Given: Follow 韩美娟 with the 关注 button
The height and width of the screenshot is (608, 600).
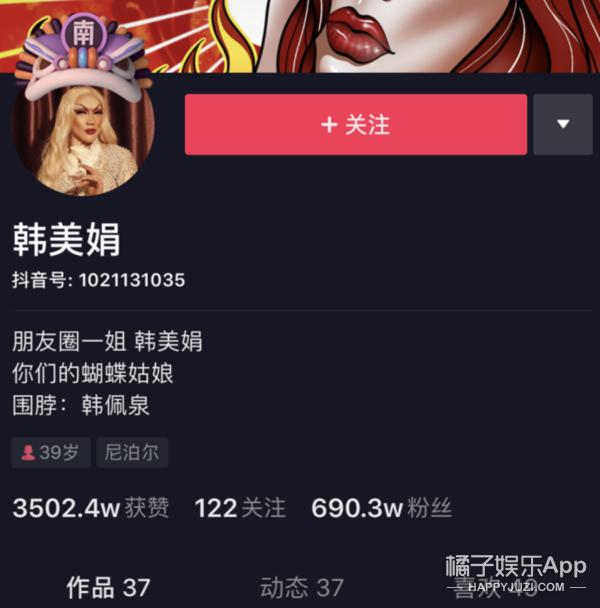Looking at the screenshot, I should [355, 125].
